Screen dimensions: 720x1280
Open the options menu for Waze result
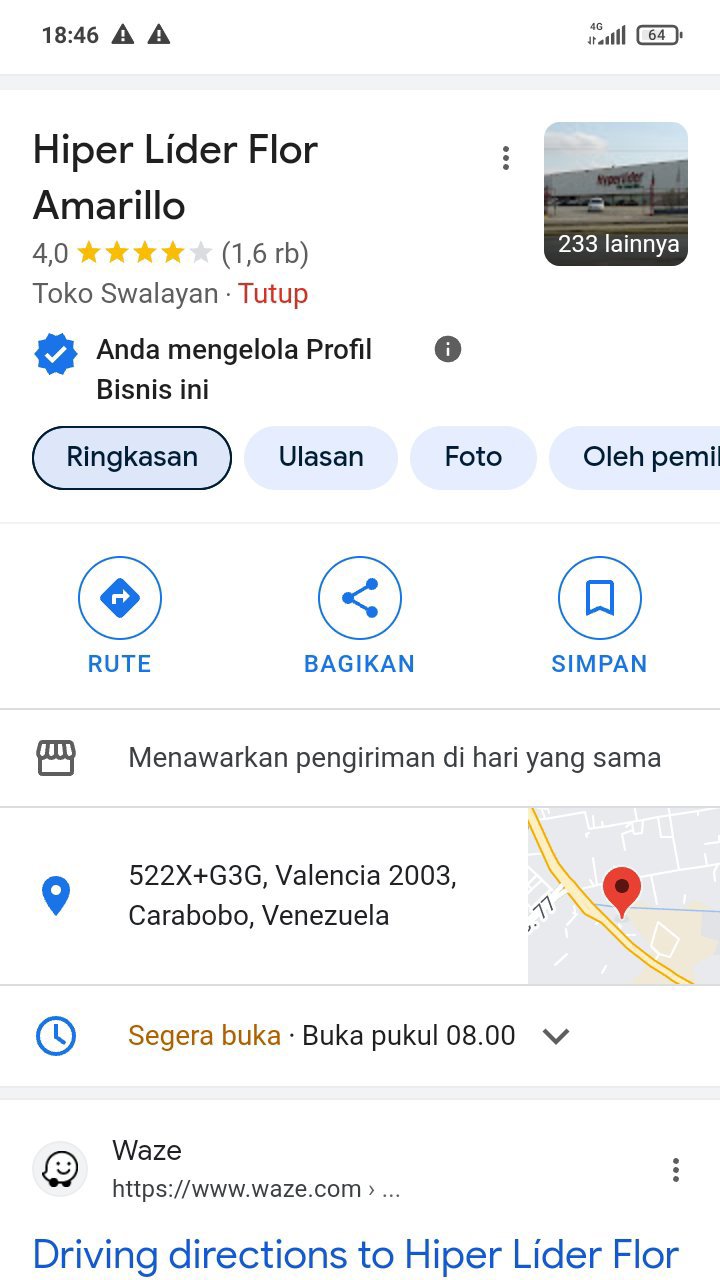point(676,1170)
